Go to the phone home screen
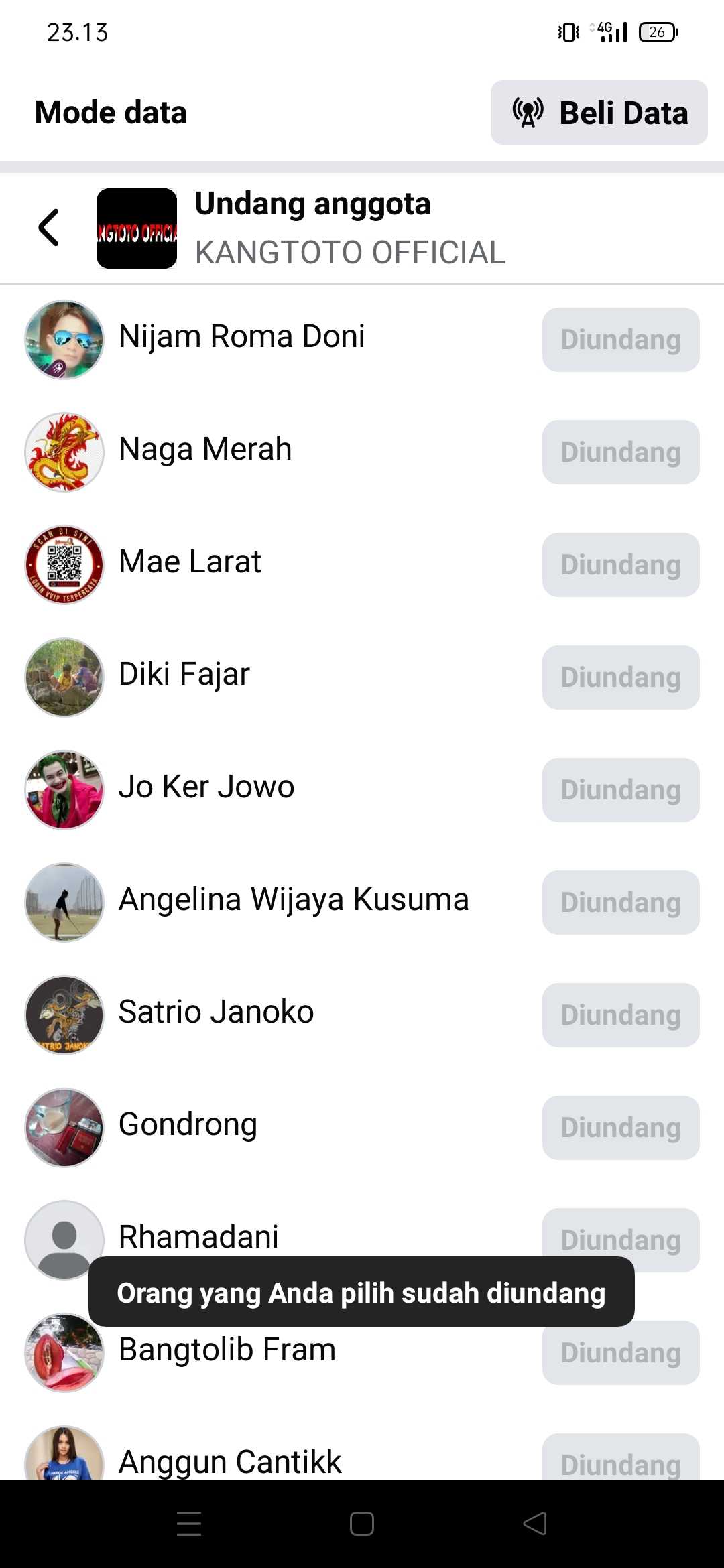 [362, 1523]
